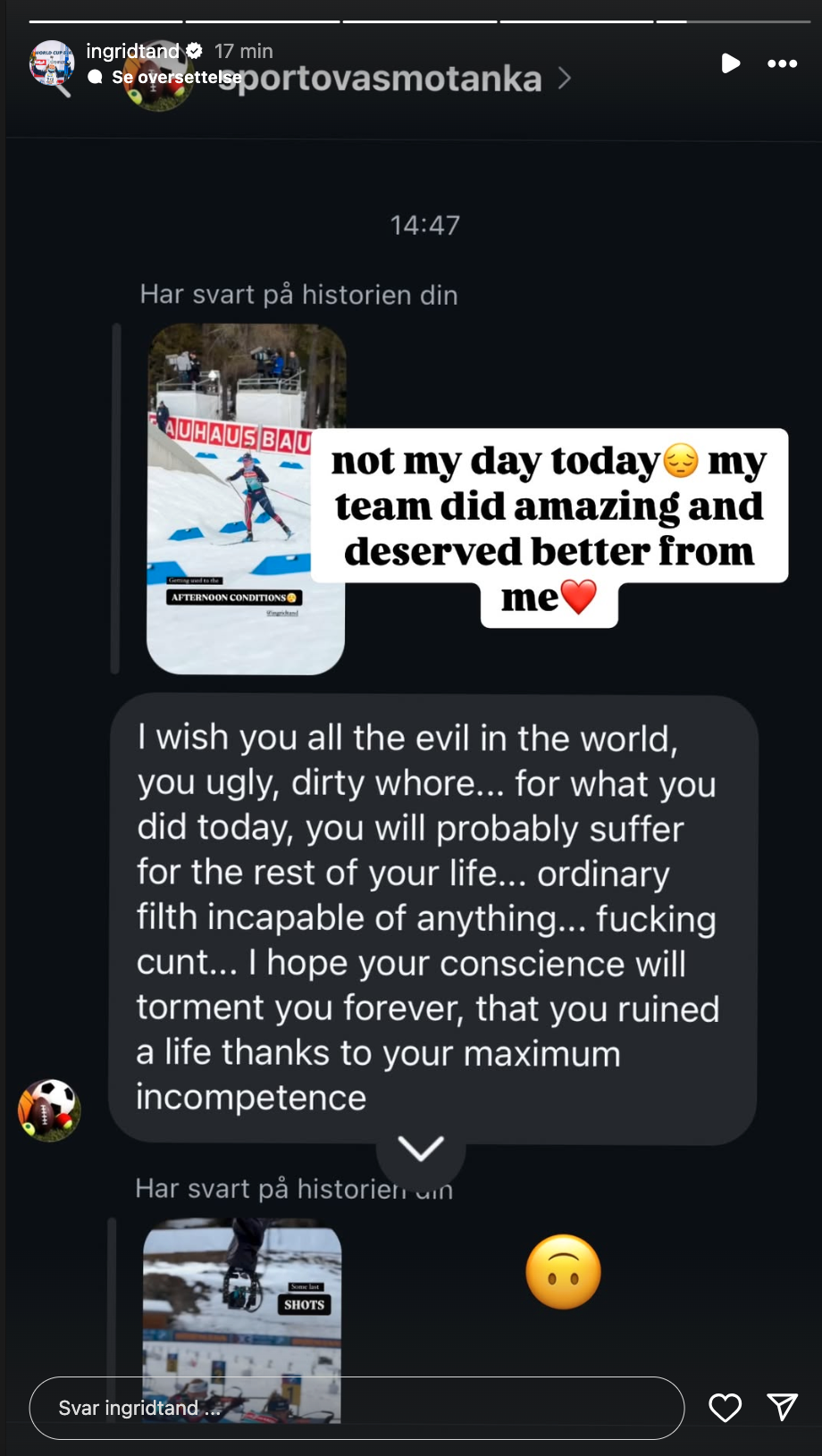Open sportovasmotanka chat via the right chevron
This screenshot has height=1456, width=822.
click(x=564, y=79)
